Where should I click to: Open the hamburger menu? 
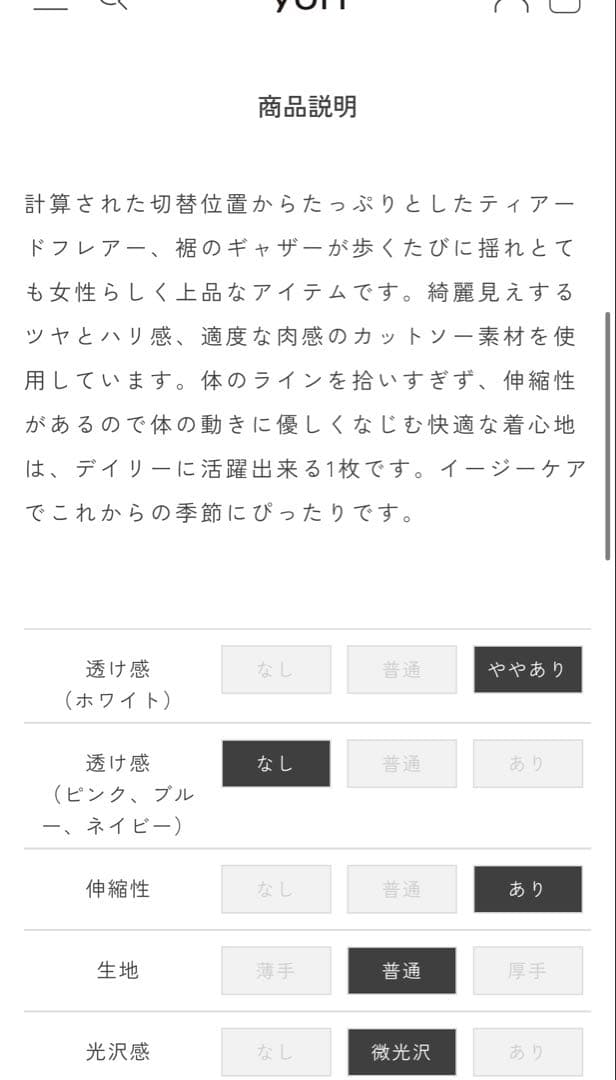[50, 4]
